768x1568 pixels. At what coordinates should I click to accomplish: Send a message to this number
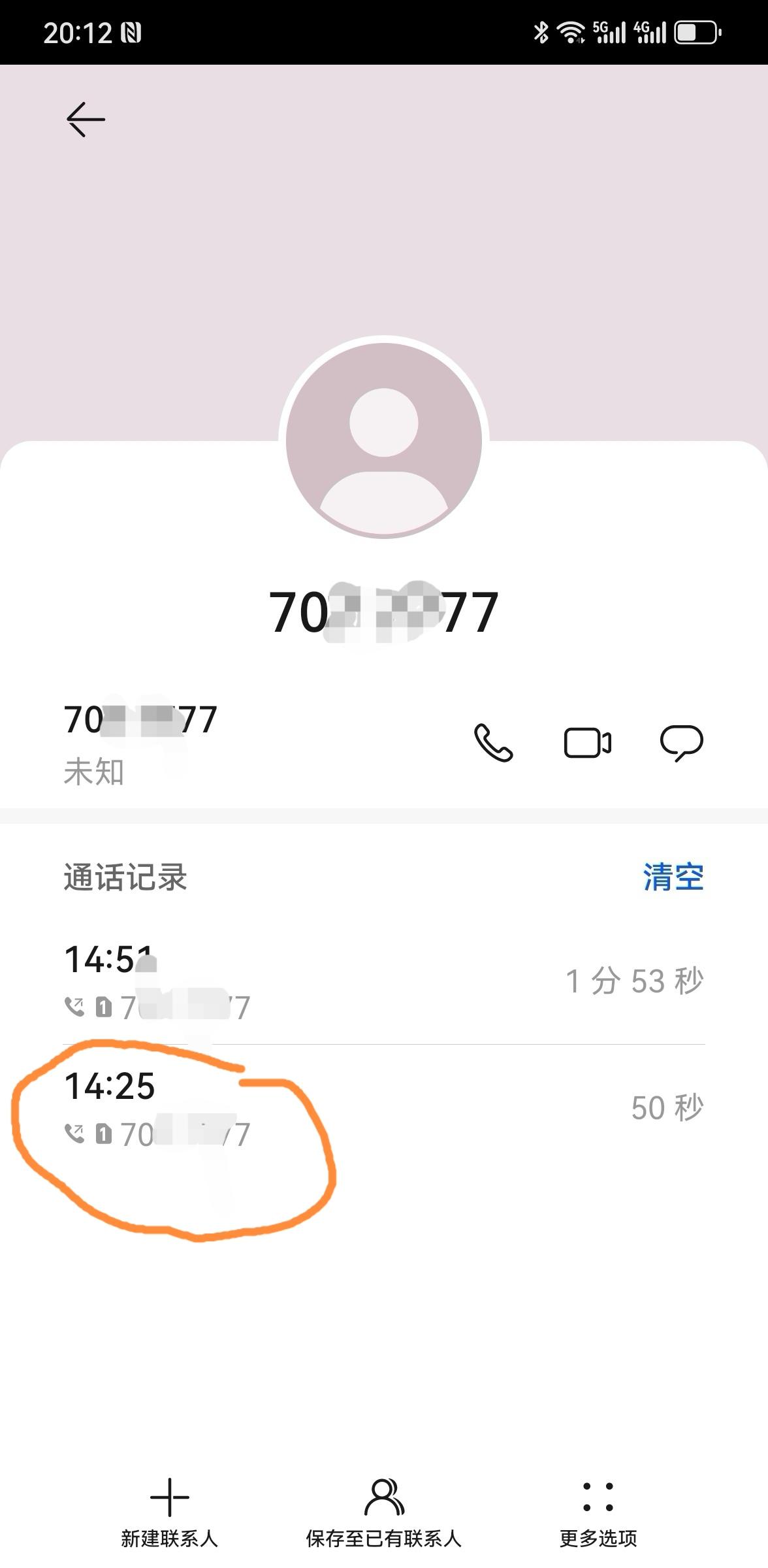click(681, 743)
